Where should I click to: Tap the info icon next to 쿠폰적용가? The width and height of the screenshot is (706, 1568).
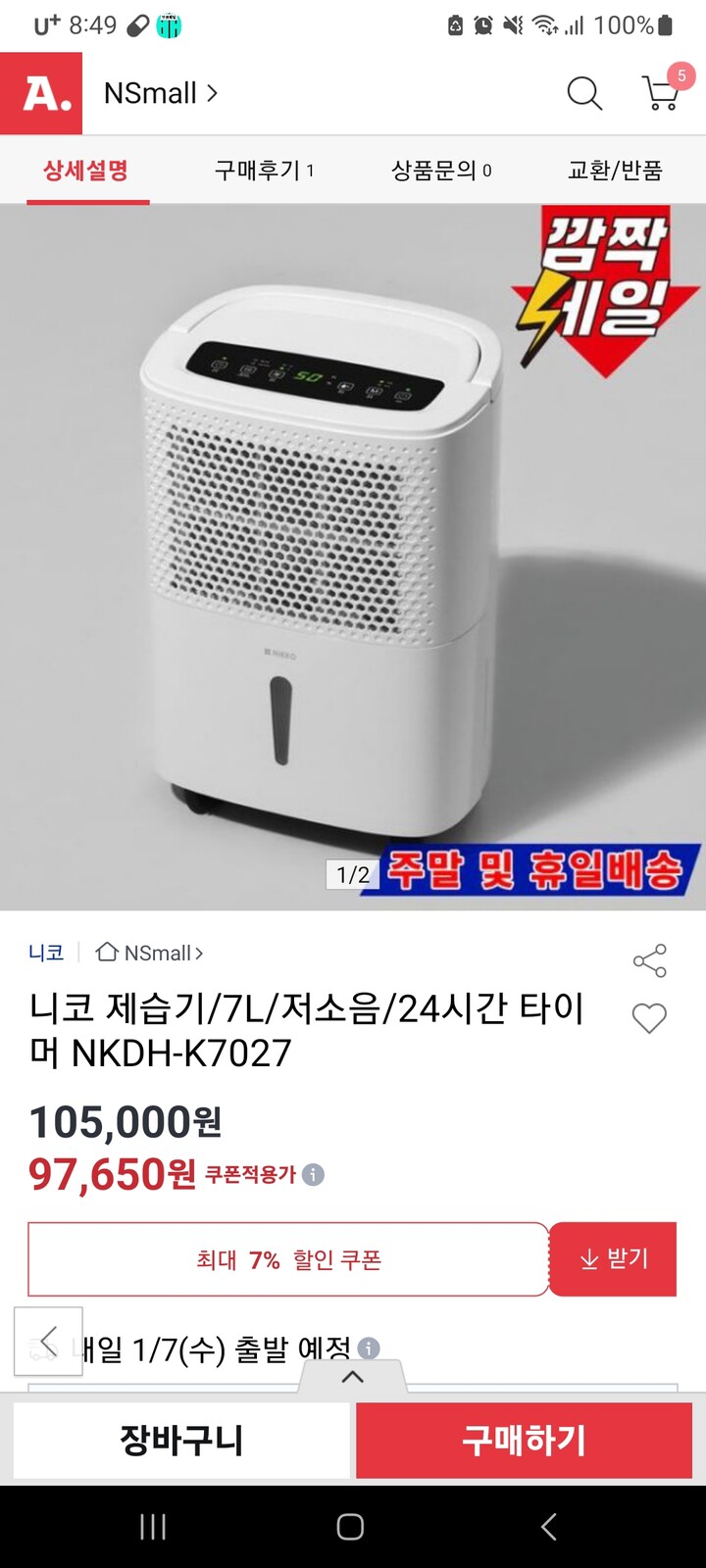point(312,1176)
